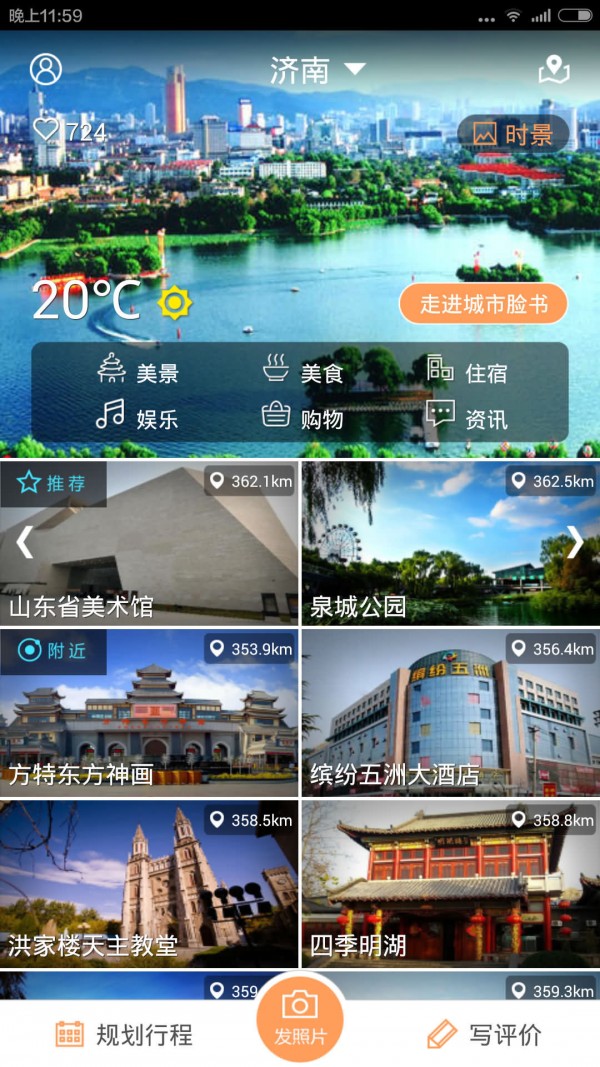Open the map icon in top bar
Screen dimensions: 600x1067
553,69
